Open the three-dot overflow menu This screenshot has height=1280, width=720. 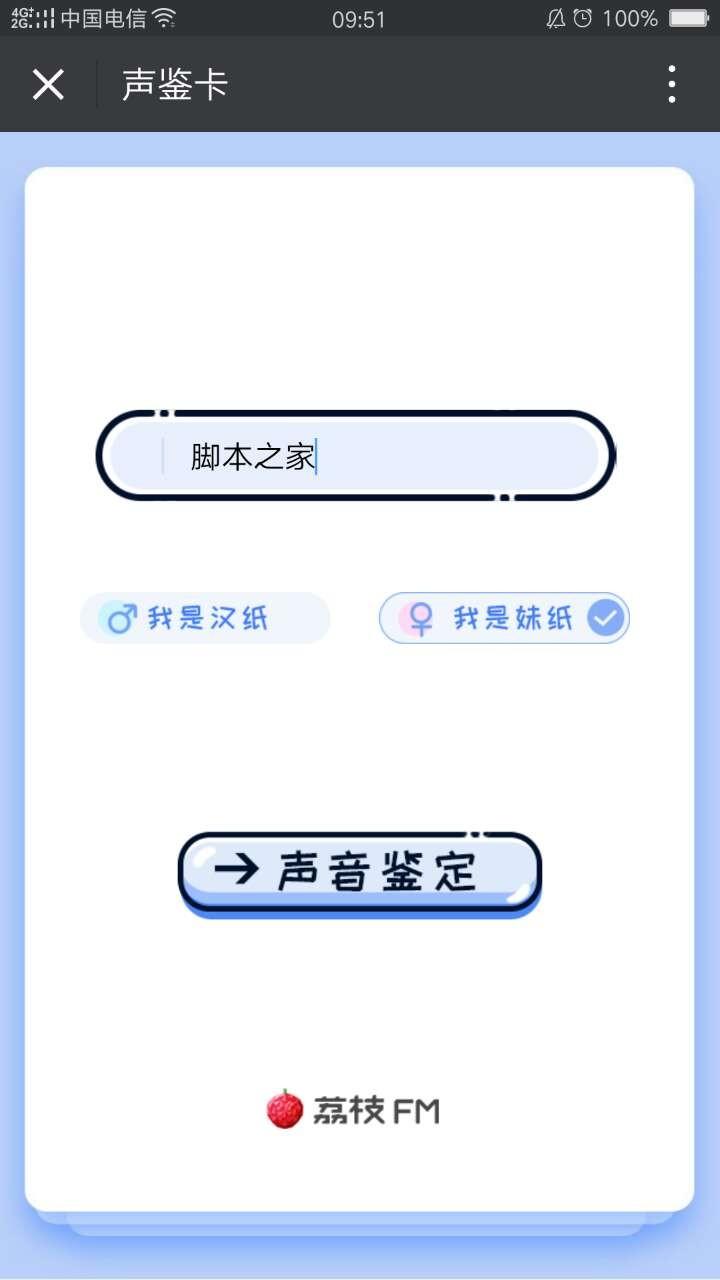click(x=671, y=84)
